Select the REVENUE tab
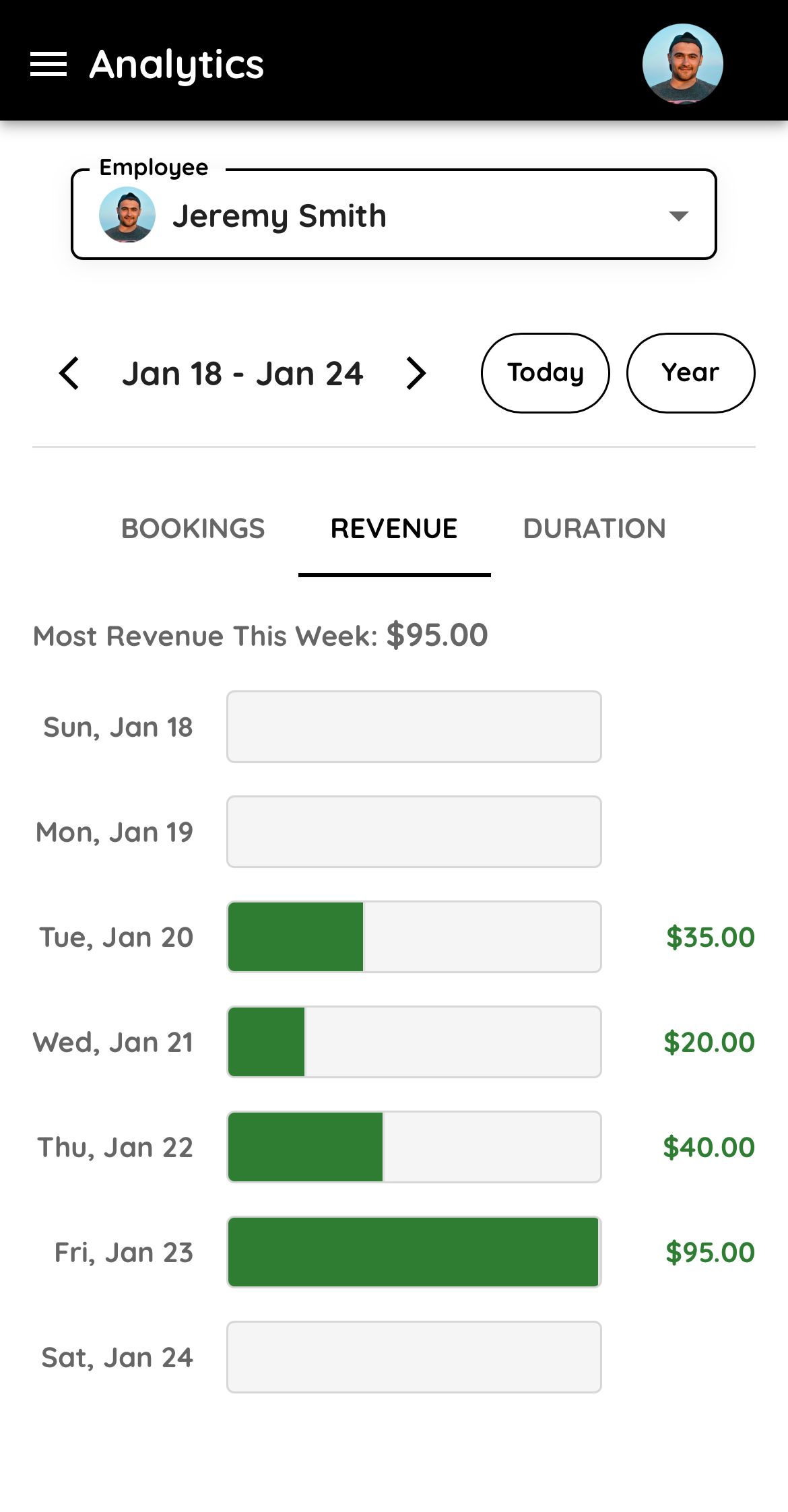 394,529
